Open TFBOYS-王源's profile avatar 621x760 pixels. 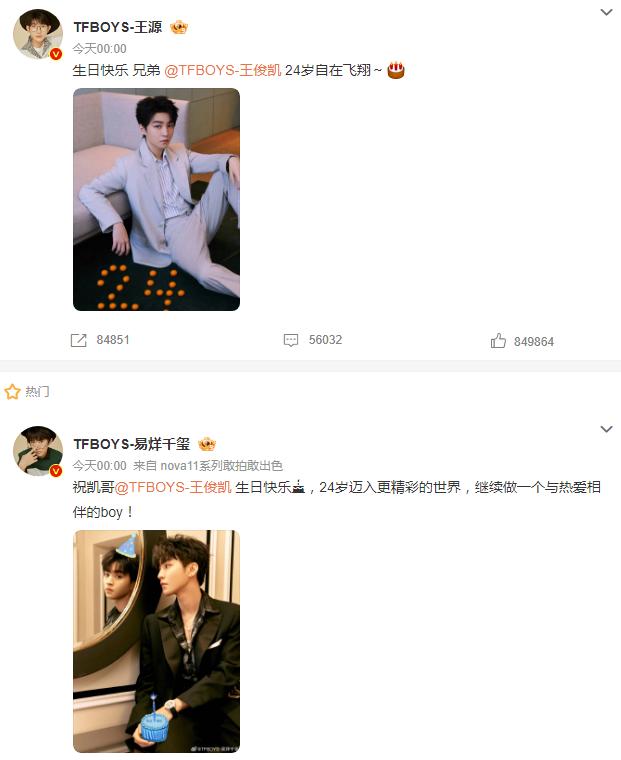(38, 36)
